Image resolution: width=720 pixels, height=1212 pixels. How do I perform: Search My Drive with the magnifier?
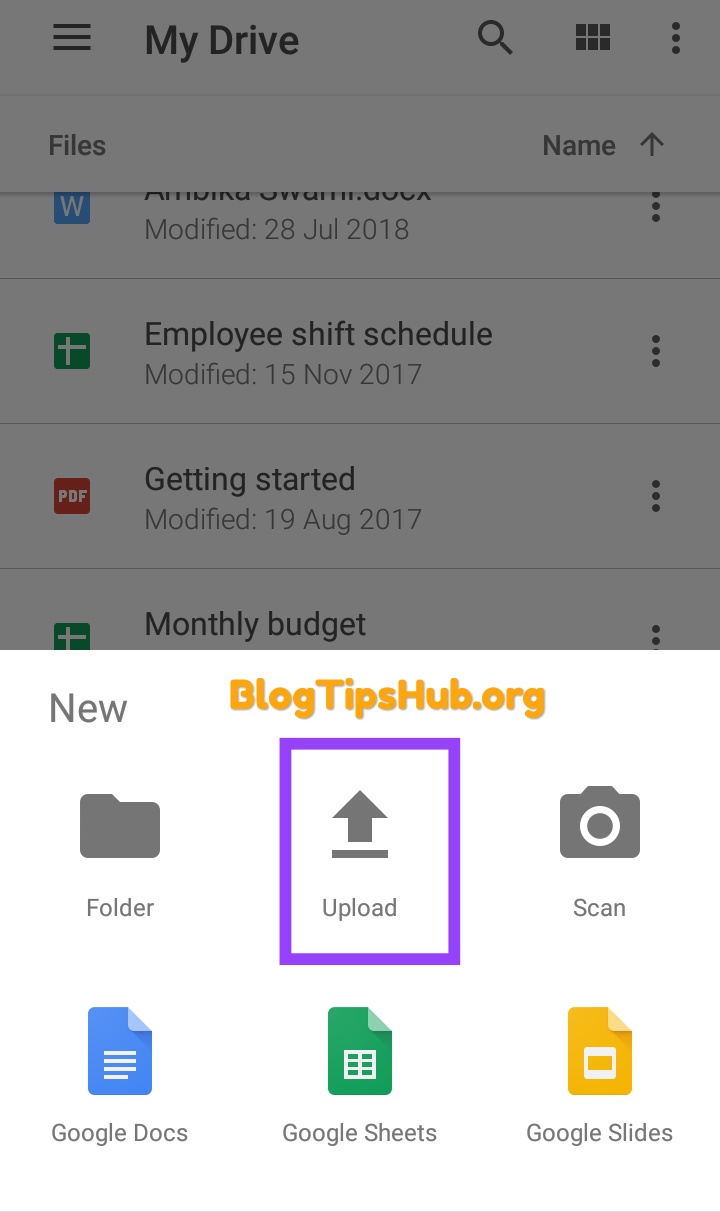point(495,39)
